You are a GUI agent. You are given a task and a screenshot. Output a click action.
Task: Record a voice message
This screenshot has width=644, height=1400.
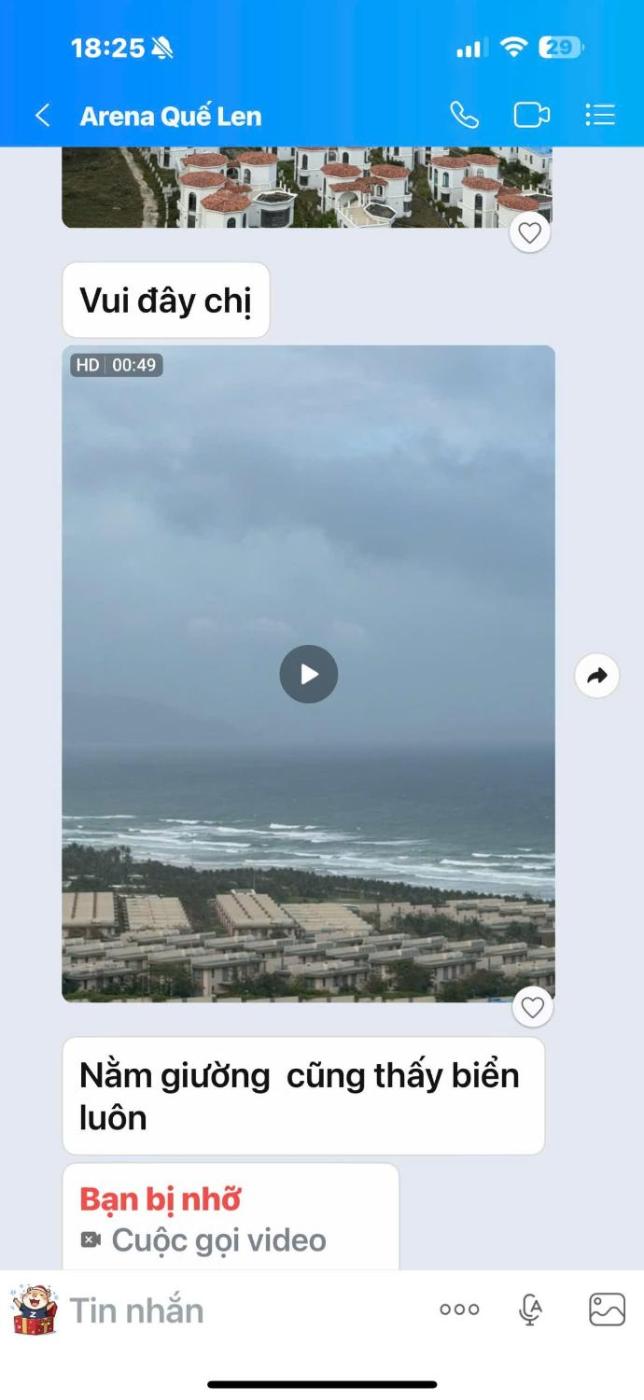coord(531,1310)
